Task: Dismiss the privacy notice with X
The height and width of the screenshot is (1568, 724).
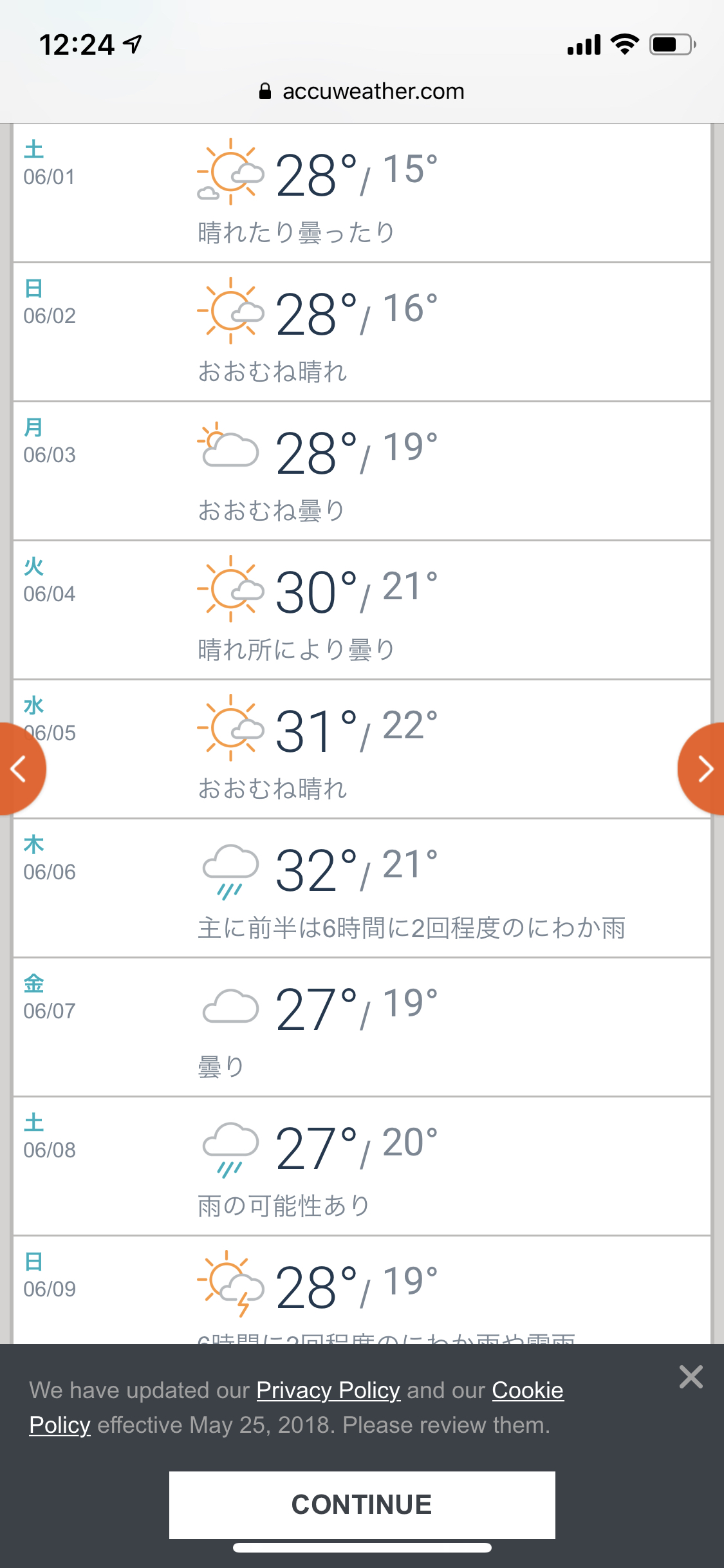Action: tap(691, 1377)
